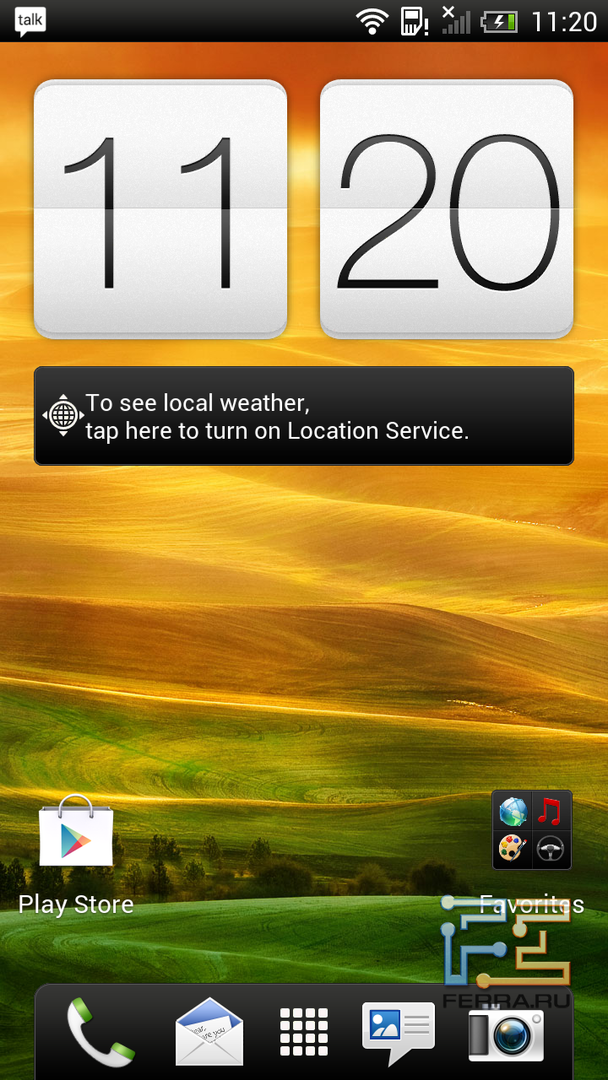Open the Favorites folder
Image resolution: width=608 pixels, height=1080 pixels.
[532, 830]
